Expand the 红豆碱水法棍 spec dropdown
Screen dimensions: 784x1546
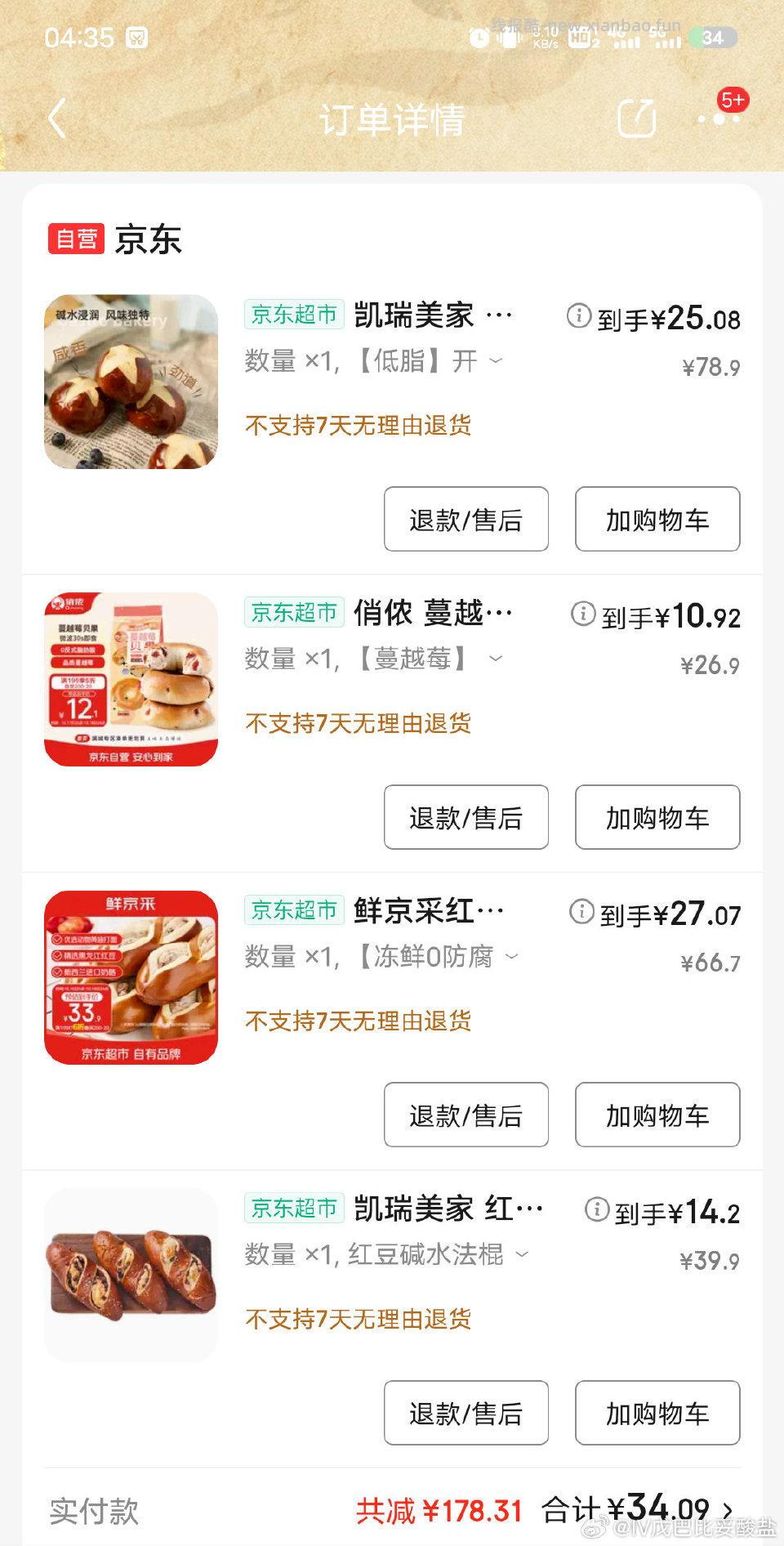[x=523, y=1253]
